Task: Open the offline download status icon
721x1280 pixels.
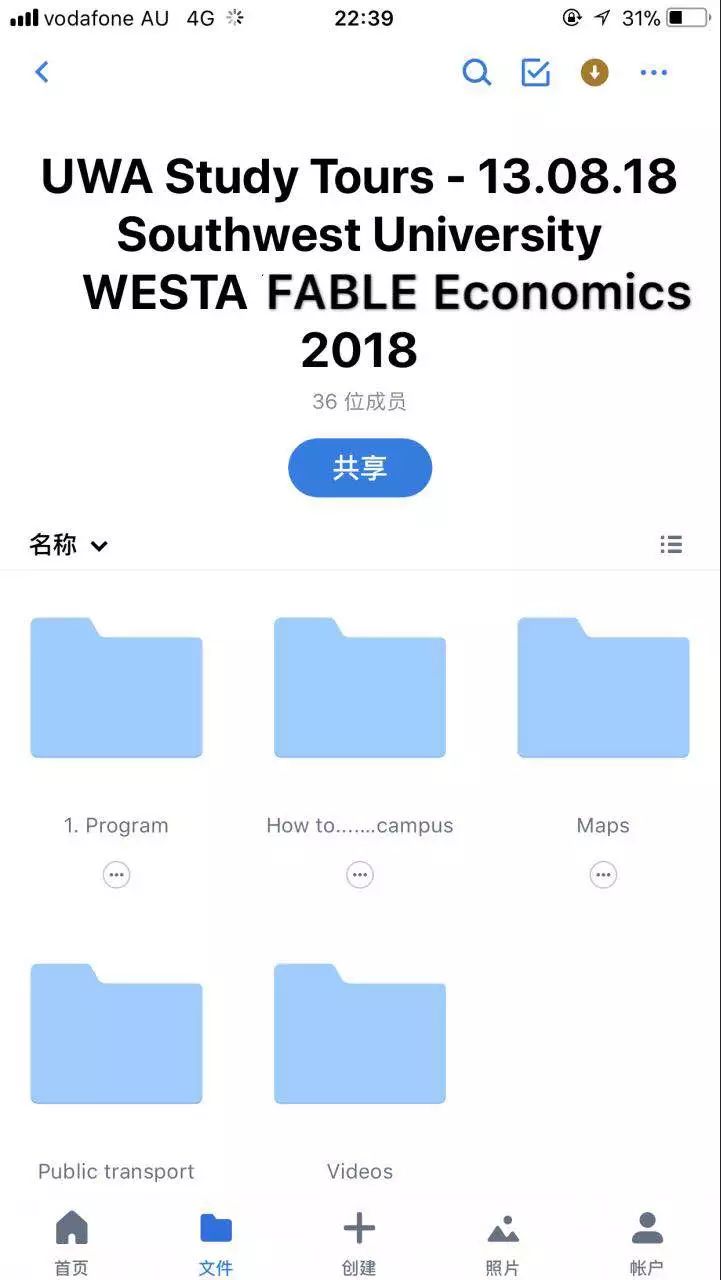Action: pyautogui.click(x=595, y=72)
